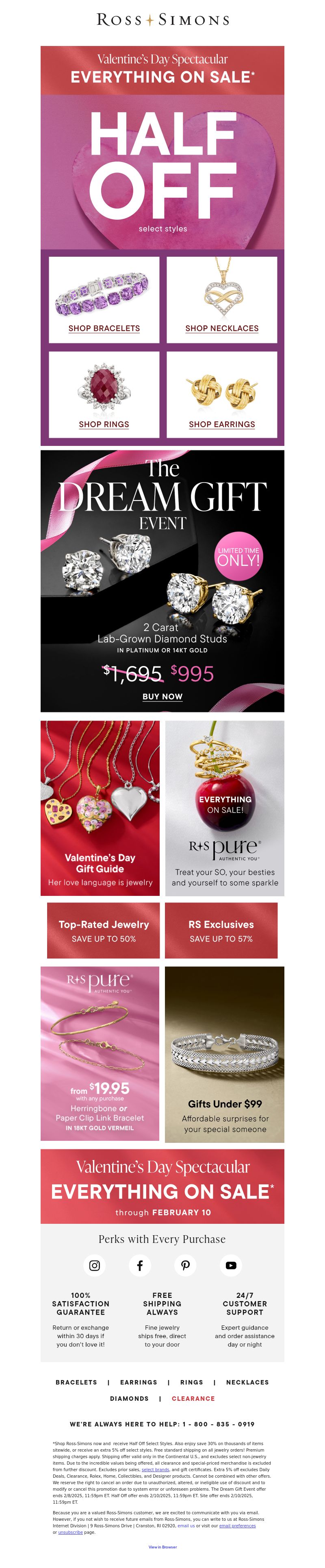325x1568 pixels.
Task: Open the Valentine's Day Gift Guide tile
Action: point(100,808)
